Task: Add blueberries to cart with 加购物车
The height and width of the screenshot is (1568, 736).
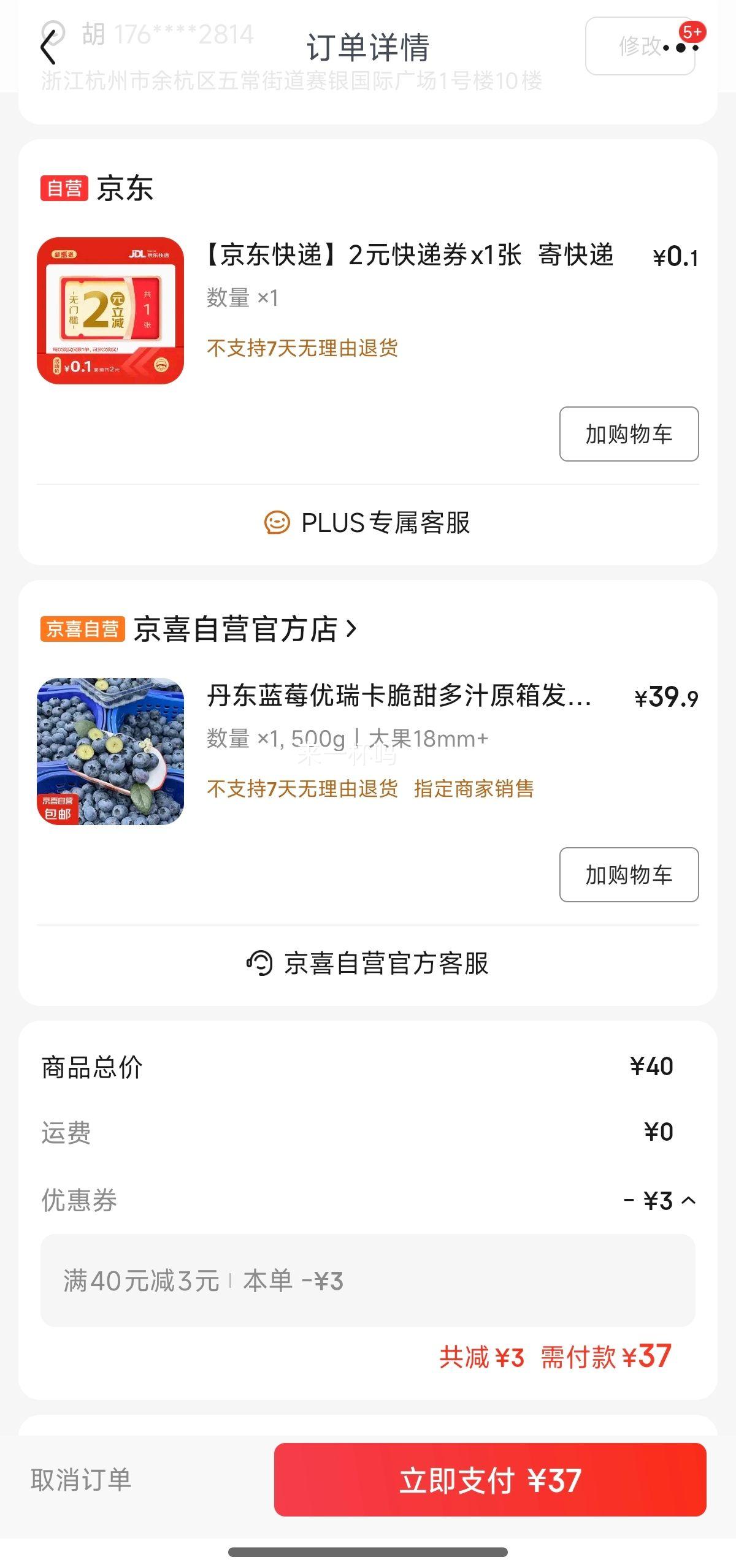Action: click(x=629, y=875)
